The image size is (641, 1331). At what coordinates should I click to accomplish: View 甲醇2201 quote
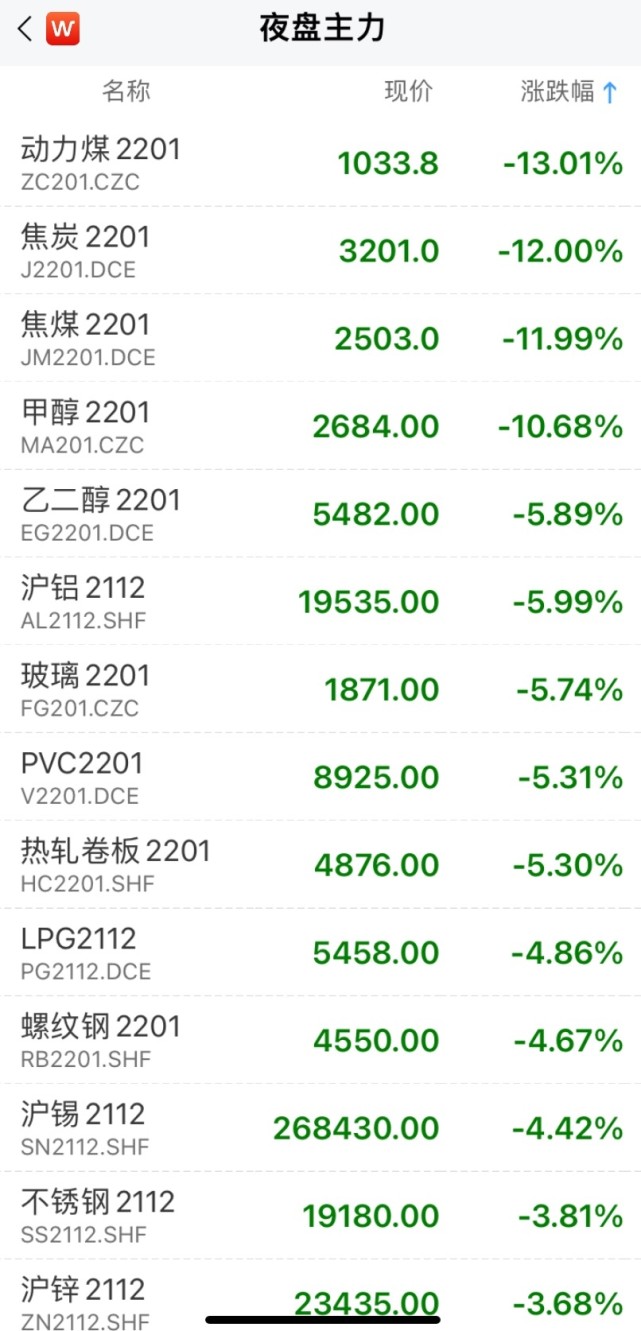pyautogui.click(x=320, y=426)
